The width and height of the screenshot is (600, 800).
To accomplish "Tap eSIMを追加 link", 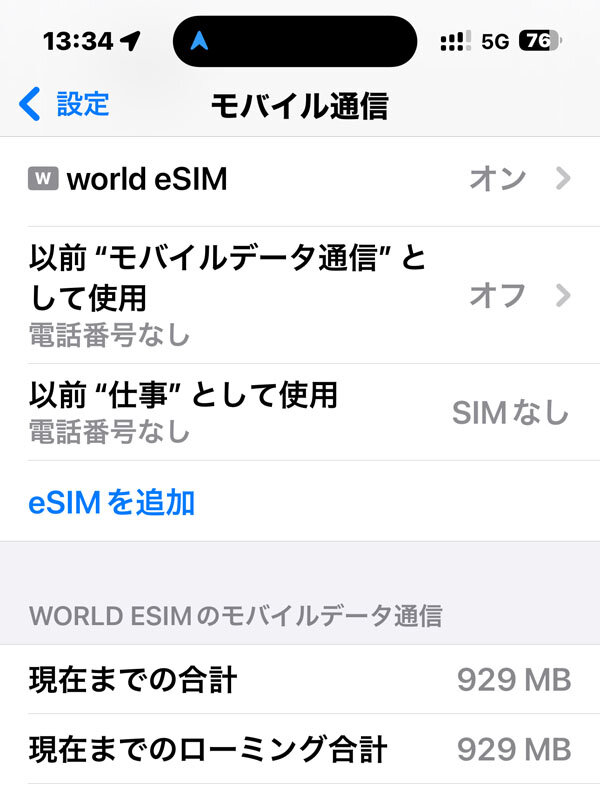I will coord(111,502).
